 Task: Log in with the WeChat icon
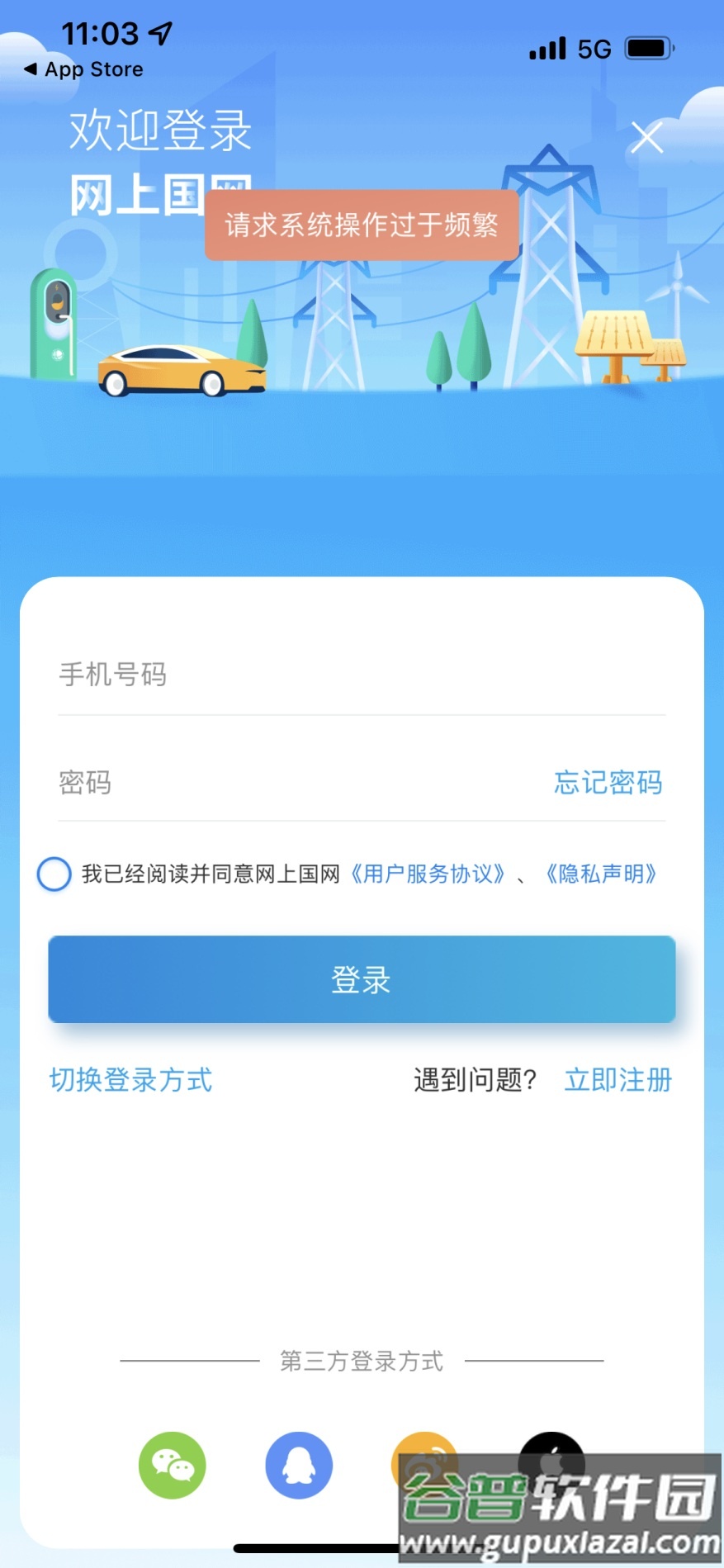(x=171, y=1466)
